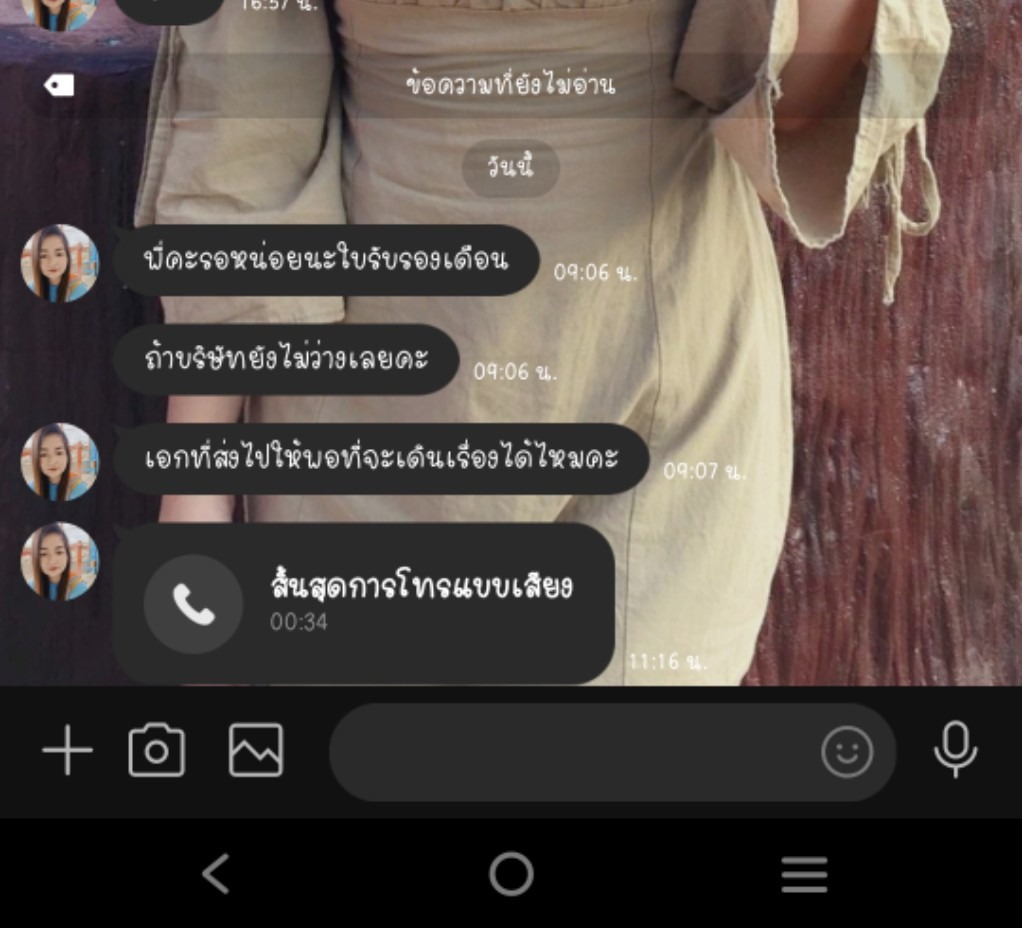Open the emoji and sticker picker
The width and height of the screenshot is (1022, 928).
tap(847, 752)
